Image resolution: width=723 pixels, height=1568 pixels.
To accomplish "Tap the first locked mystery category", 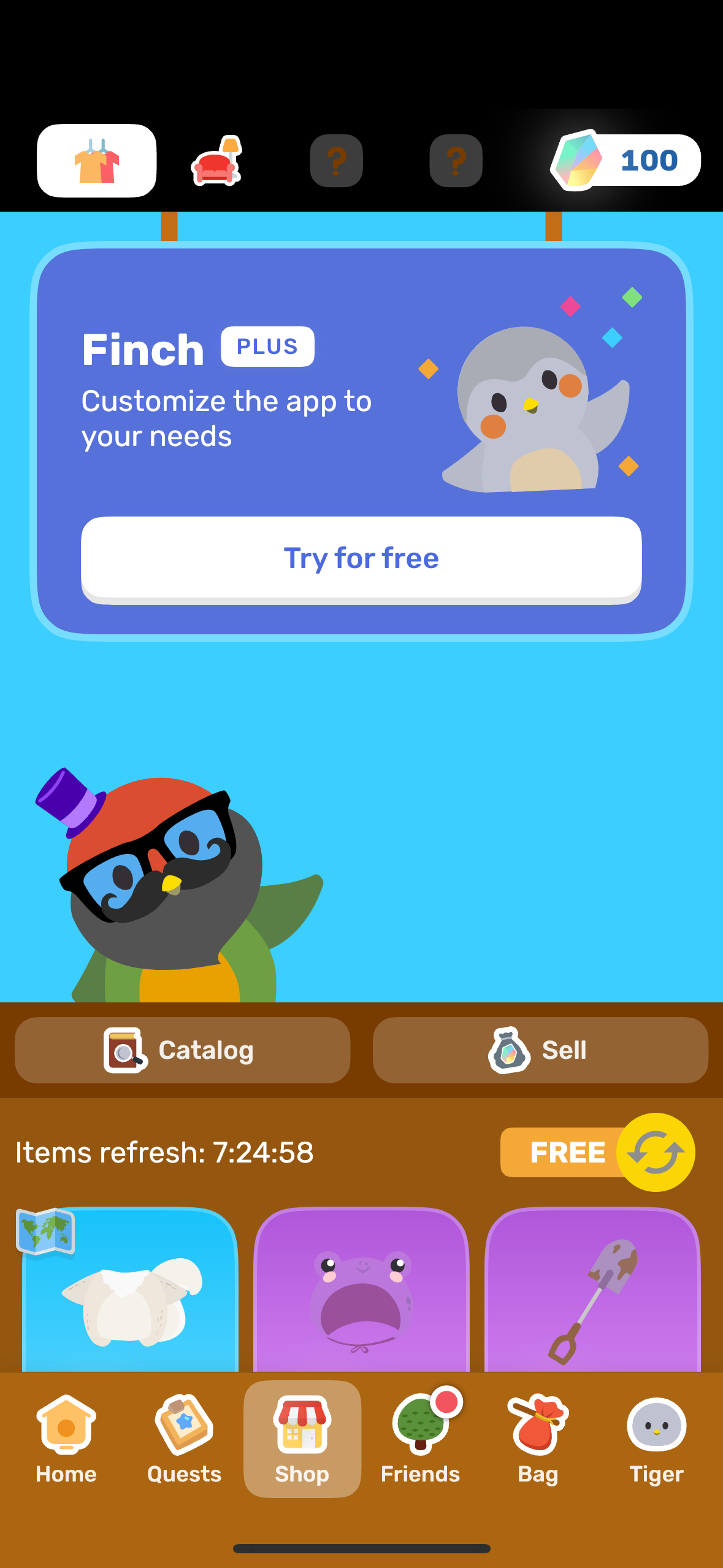I will (x=337, y=161).
